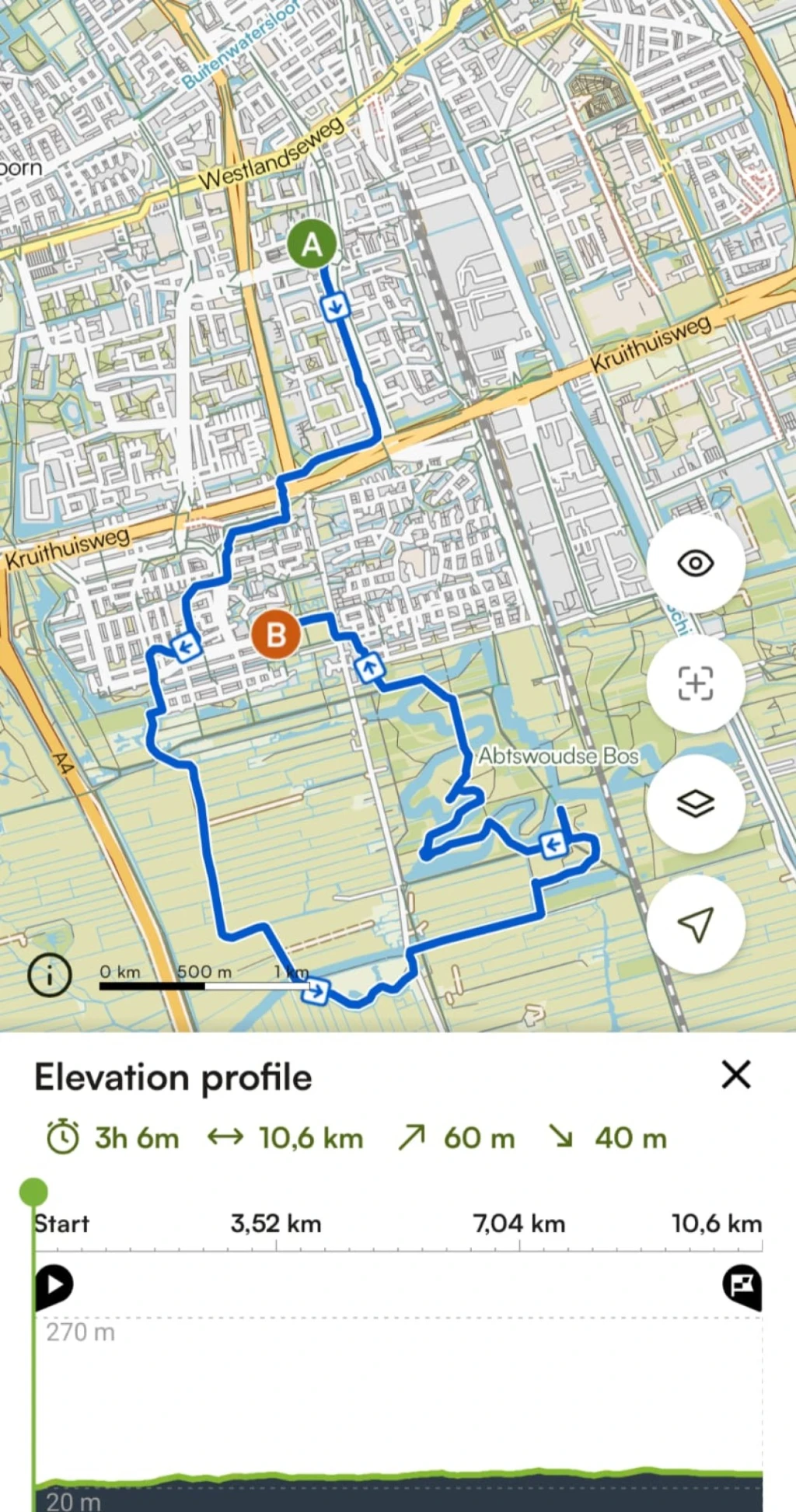Tap the focus-on-route frame button
This screenshot has height=1512, width=796.
(695, 683)
